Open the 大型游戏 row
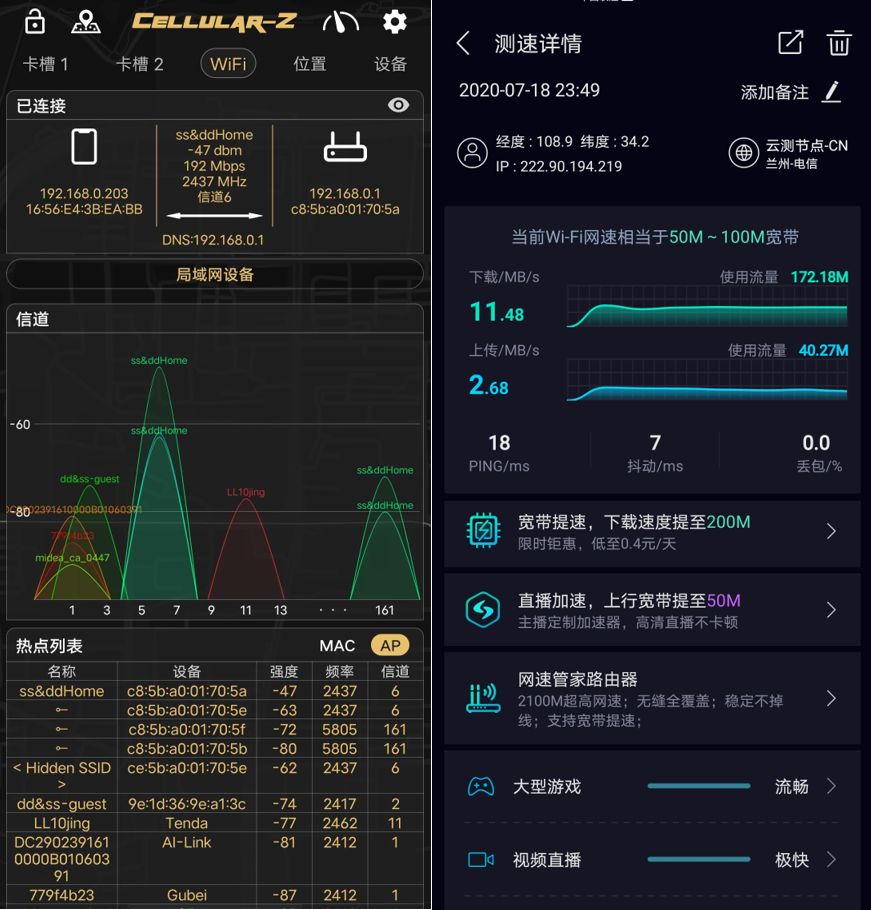This screenshot has height=910, width=871. [x=652, y=787]
